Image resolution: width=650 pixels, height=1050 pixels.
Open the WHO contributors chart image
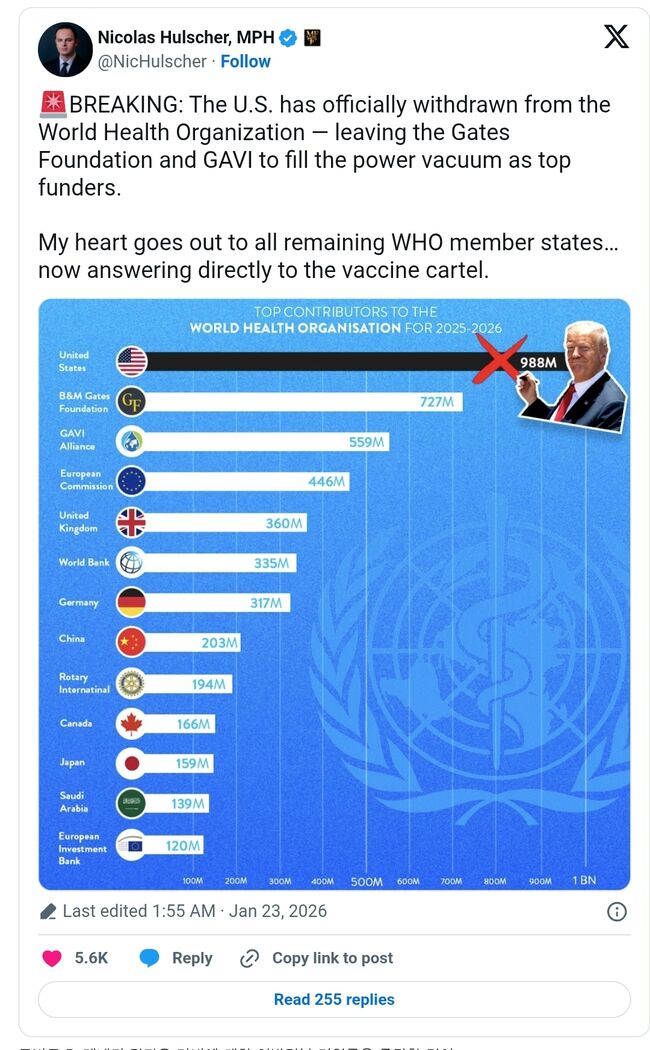[x=334, y=593]
